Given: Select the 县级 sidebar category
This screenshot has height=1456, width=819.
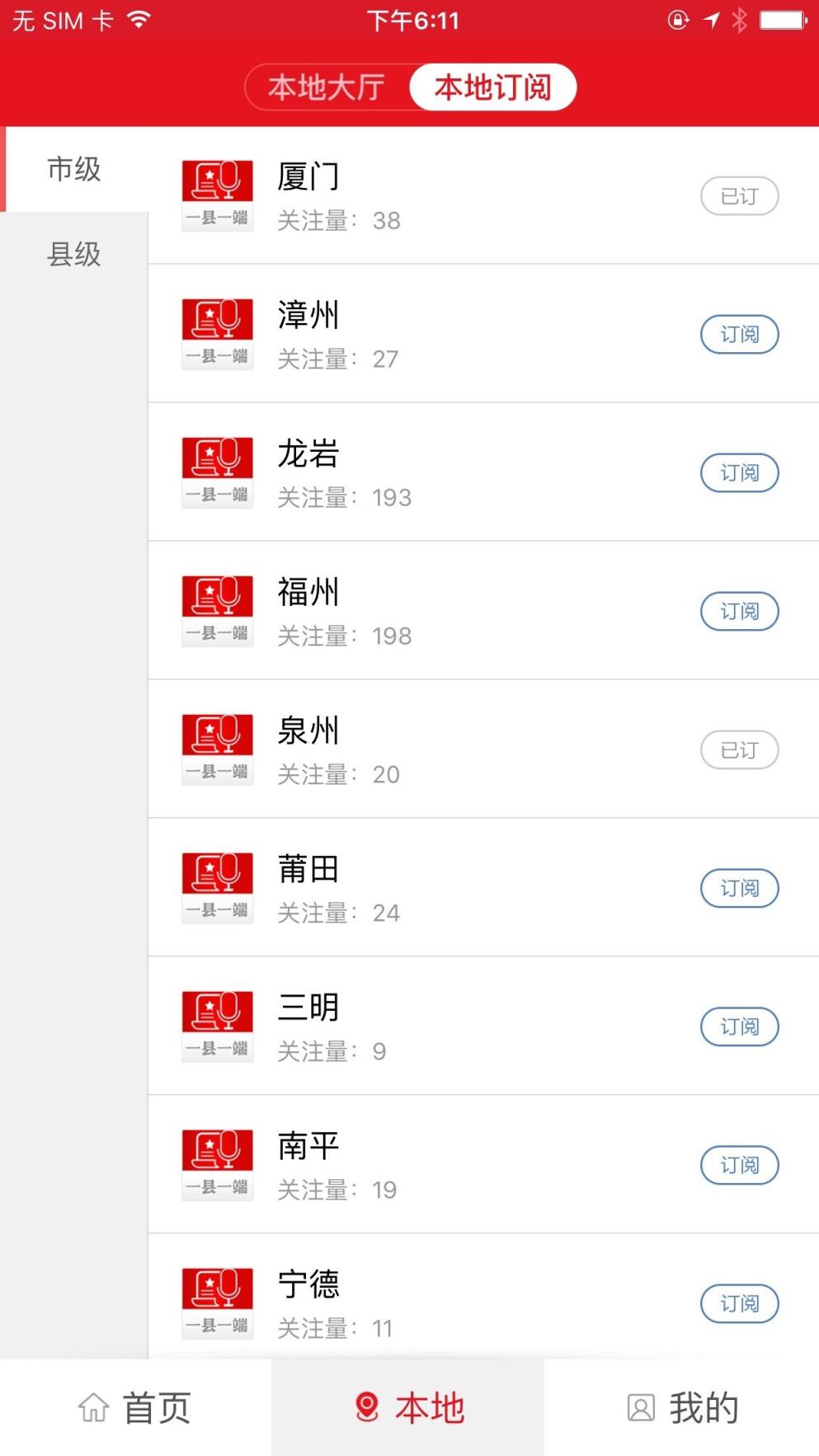Looking at the screenshot, I should pyautogui.click(x=73, y=255).
